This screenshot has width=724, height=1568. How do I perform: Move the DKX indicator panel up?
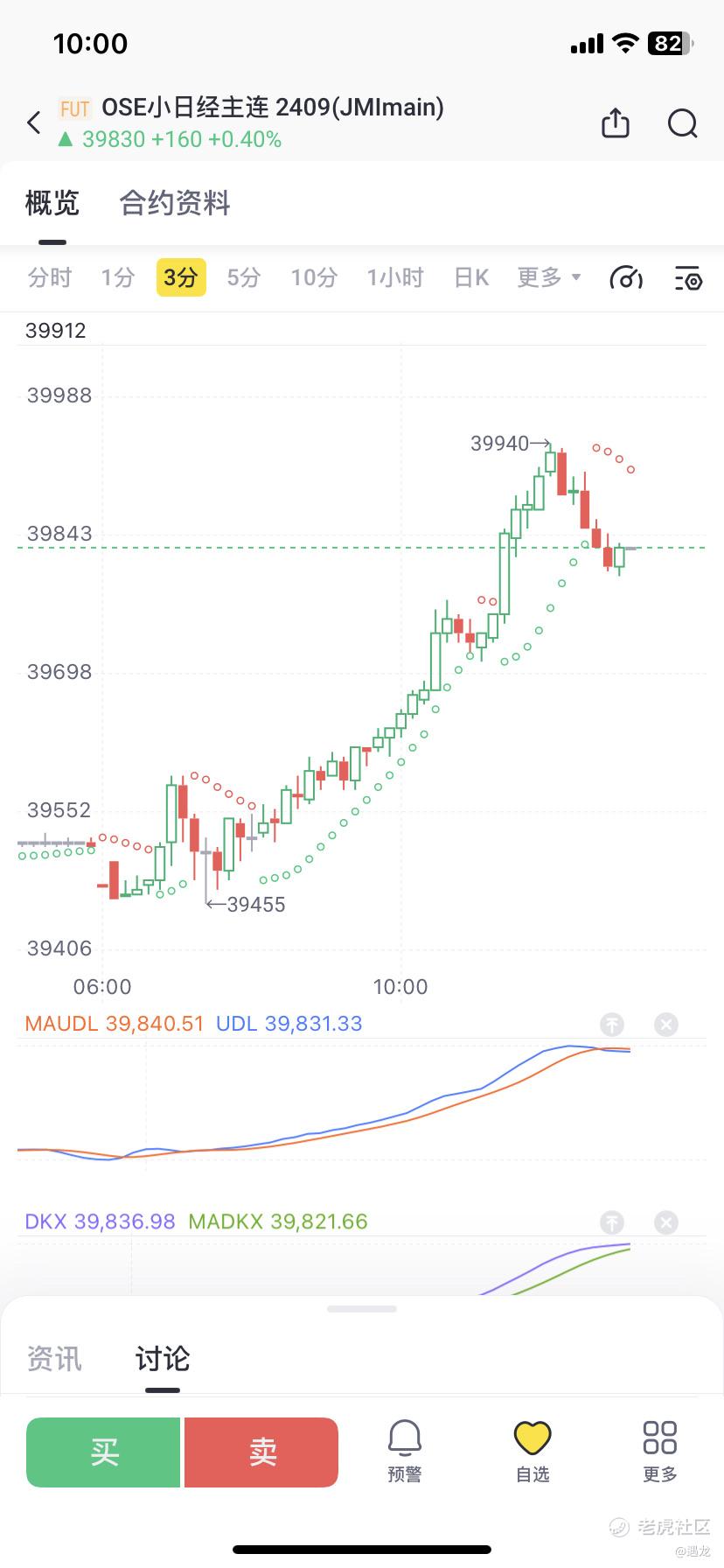(x=612, y=1222)
